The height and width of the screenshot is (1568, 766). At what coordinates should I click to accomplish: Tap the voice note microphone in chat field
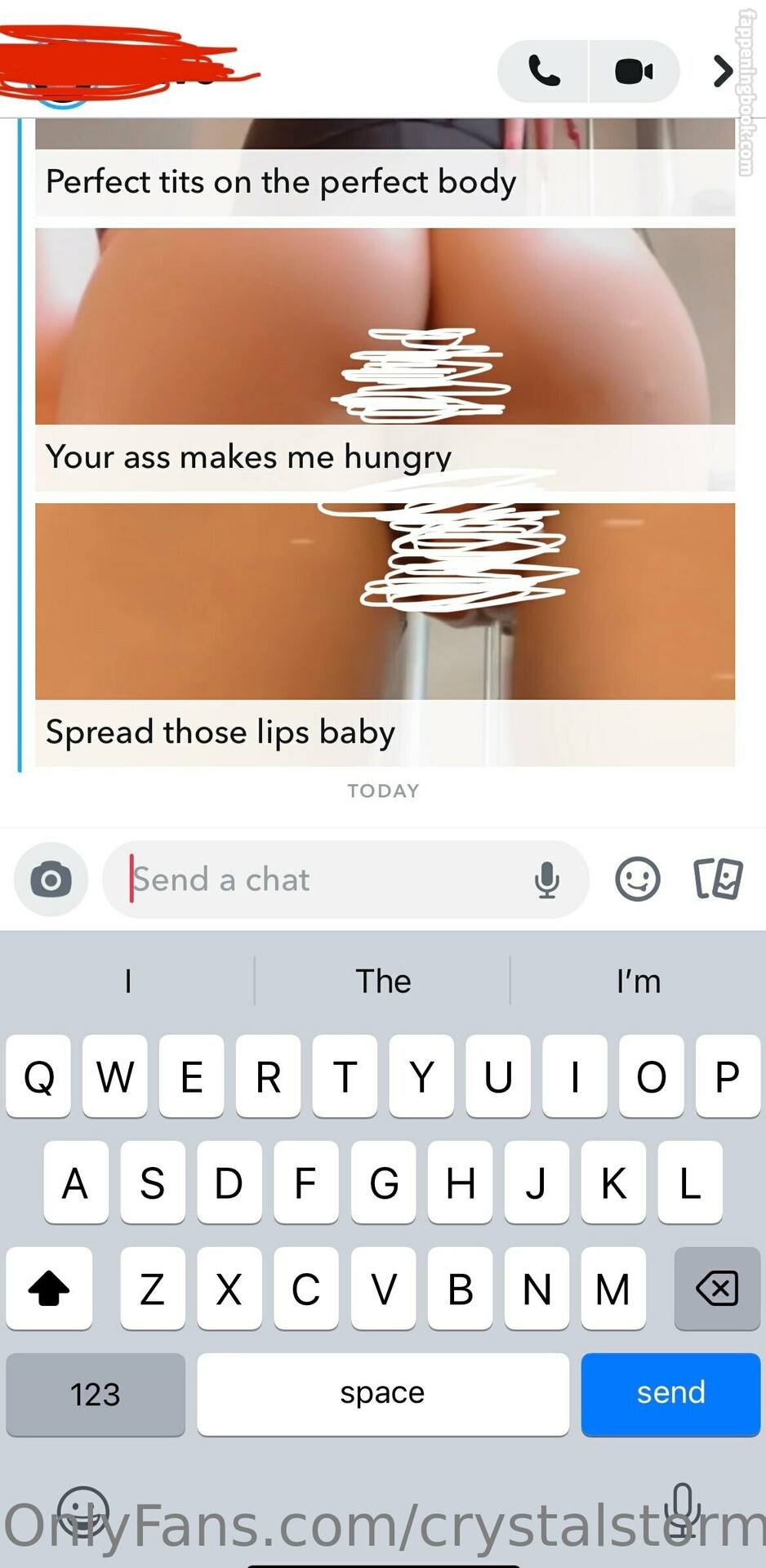click(547, 880)
